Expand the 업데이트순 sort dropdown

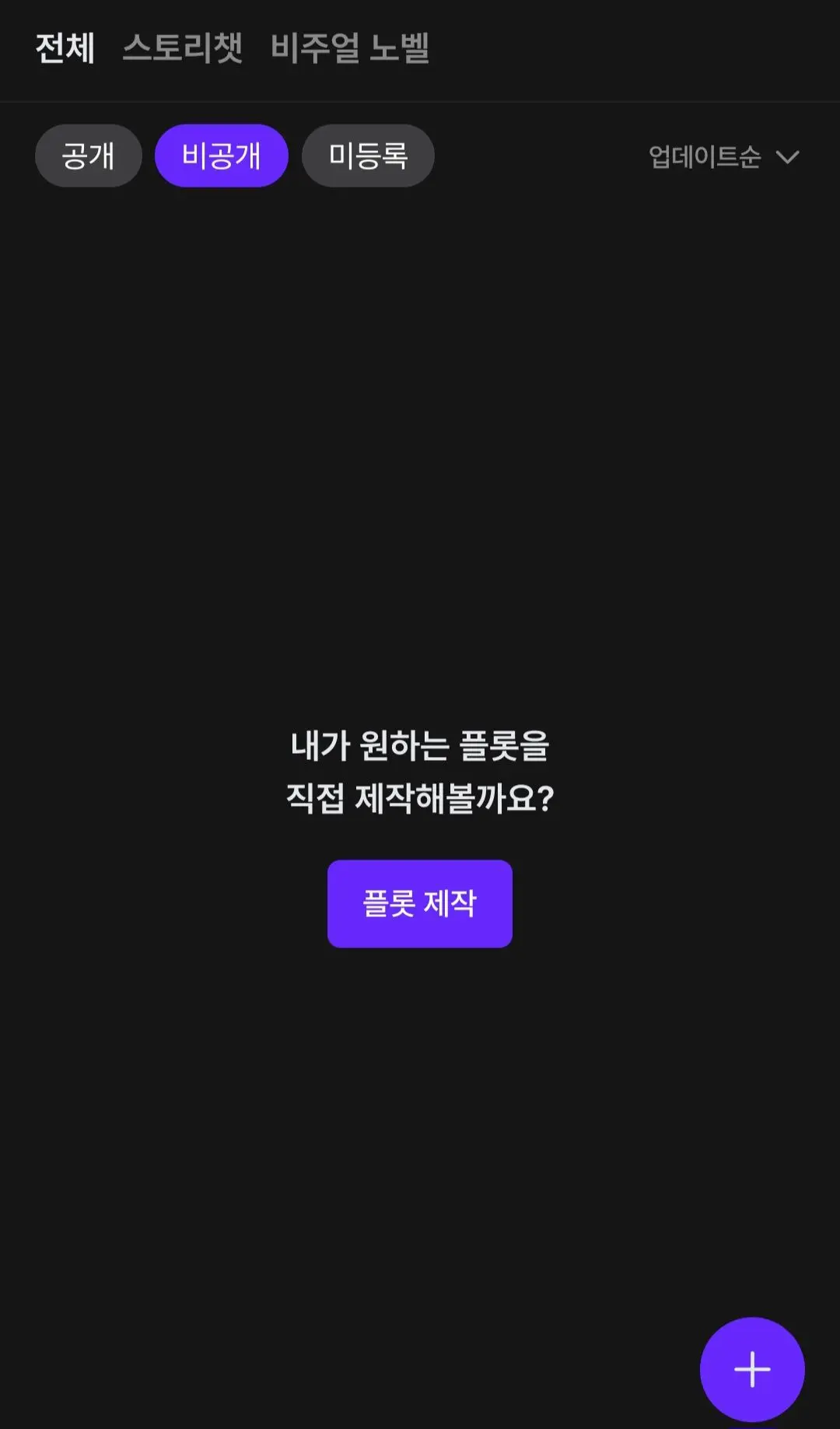[724, 157]
